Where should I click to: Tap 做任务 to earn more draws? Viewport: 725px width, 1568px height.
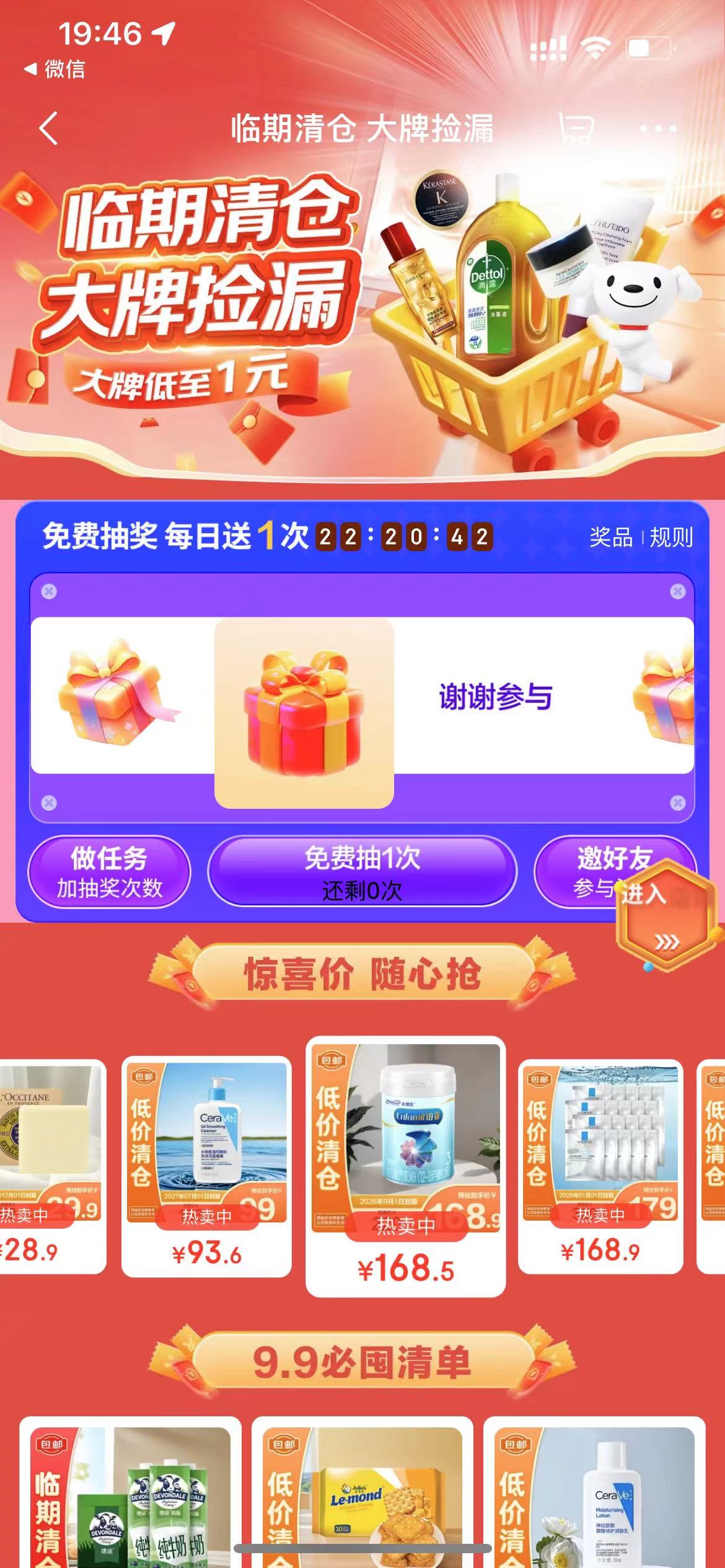pyautogui.click(x=109, y=872)
